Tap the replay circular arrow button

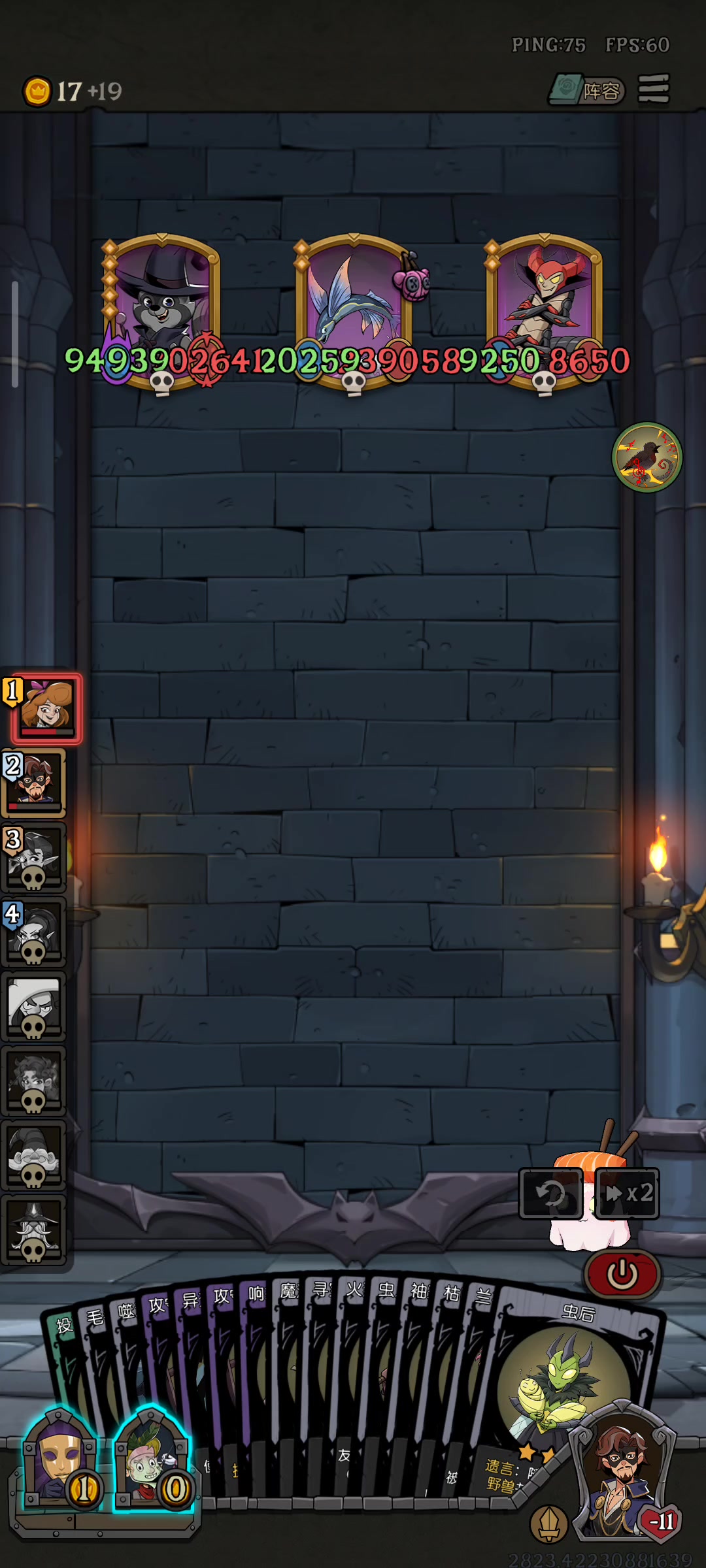pos(550,1194)
